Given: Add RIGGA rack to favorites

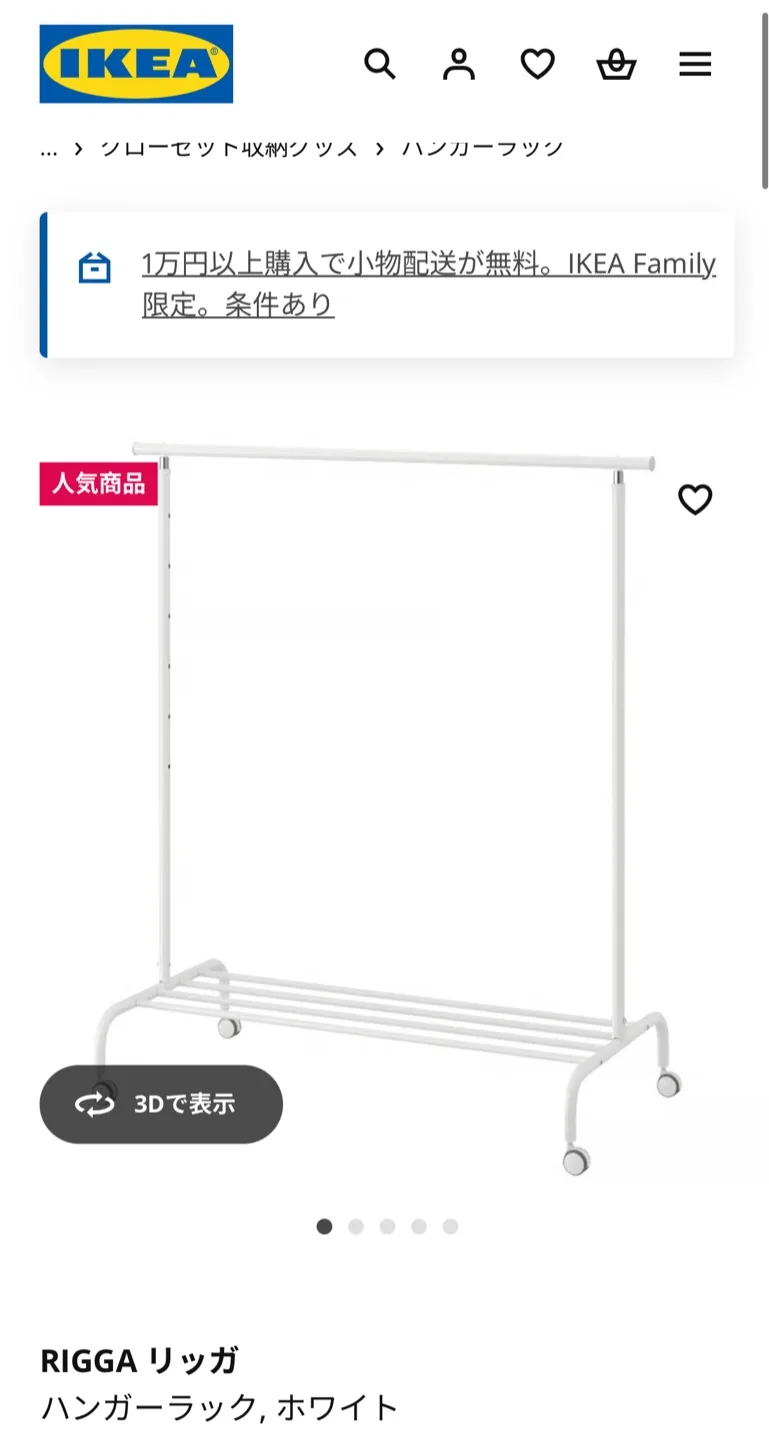Looking at the screenshot, I should click(x=695, y=499).
